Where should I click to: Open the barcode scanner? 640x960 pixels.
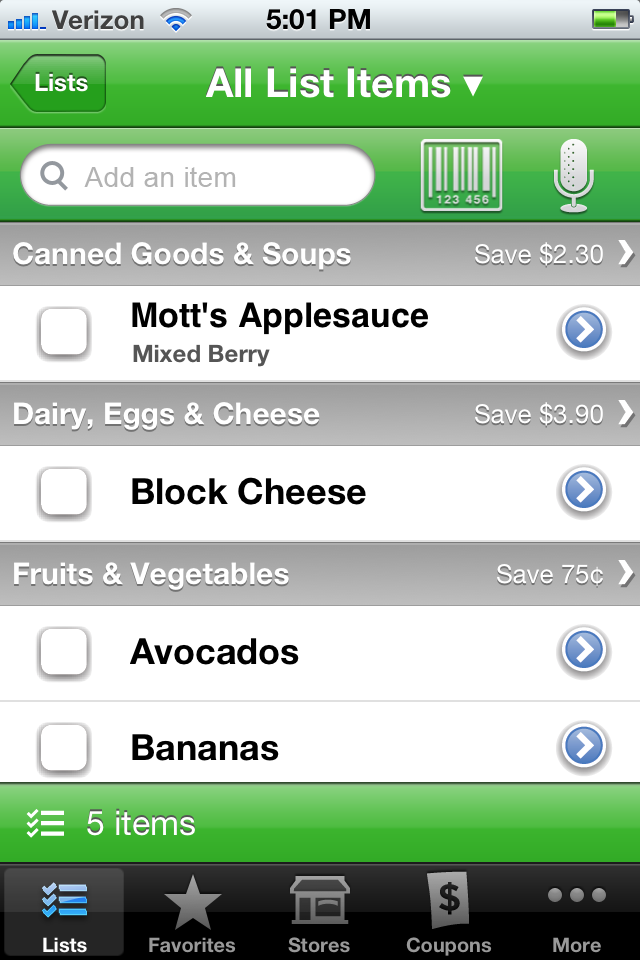tap(462, 176)
